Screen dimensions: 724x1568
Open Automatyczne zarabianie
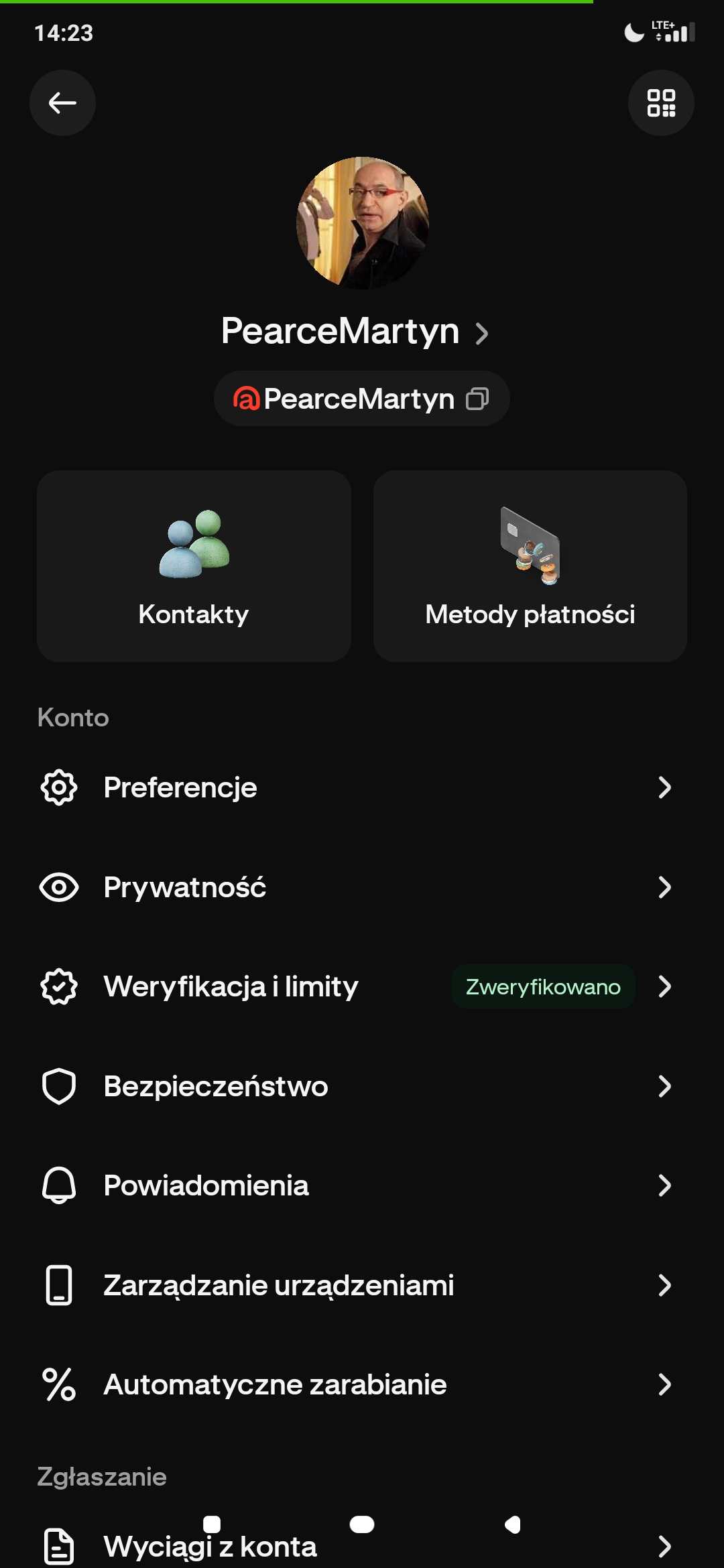355,1384
